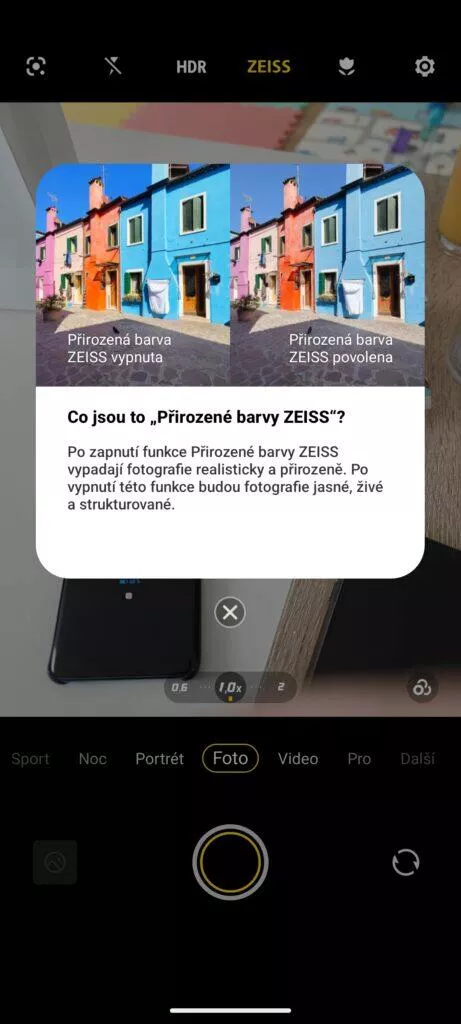Switch to Pro mode
The image size is (461, 1024).
(359, 759)
